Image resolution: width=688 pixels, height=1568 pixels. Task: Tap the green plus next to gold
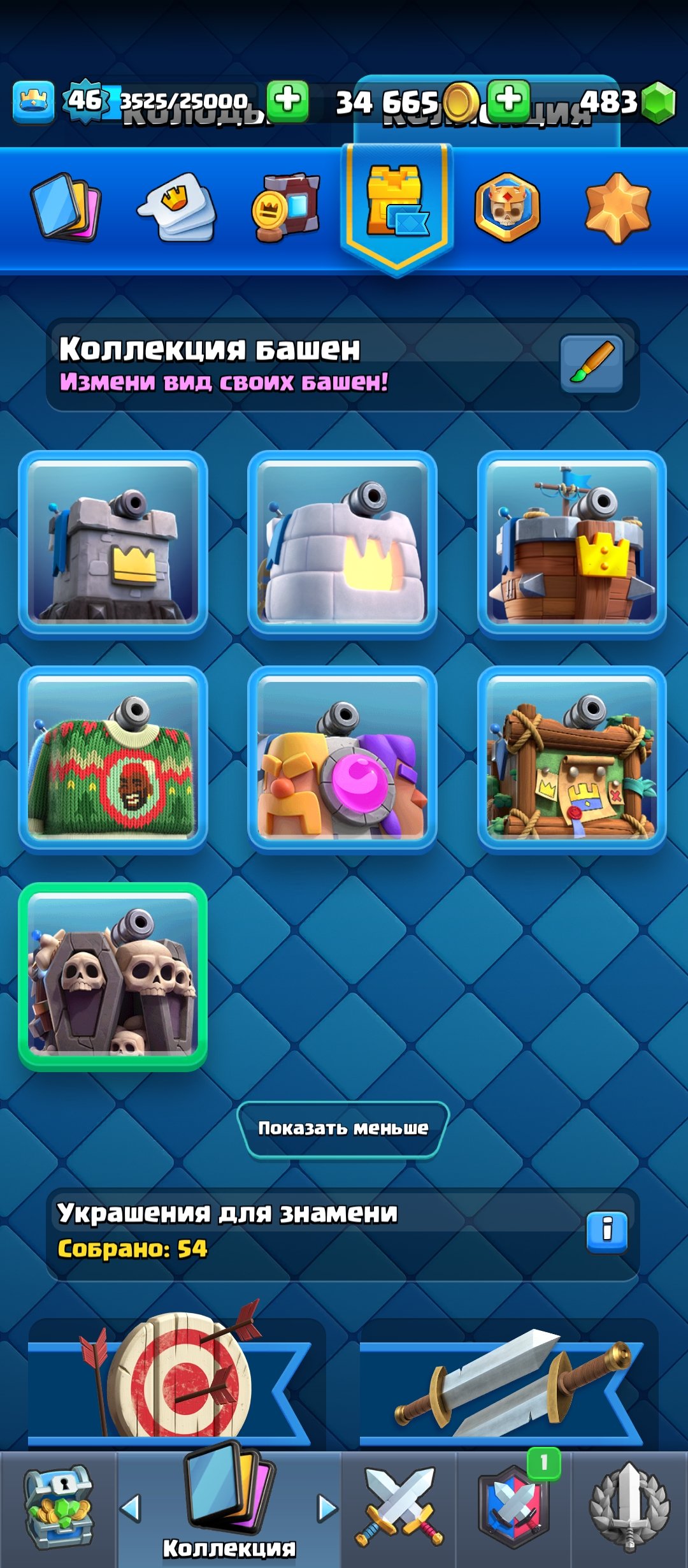[x=508, y=101]
